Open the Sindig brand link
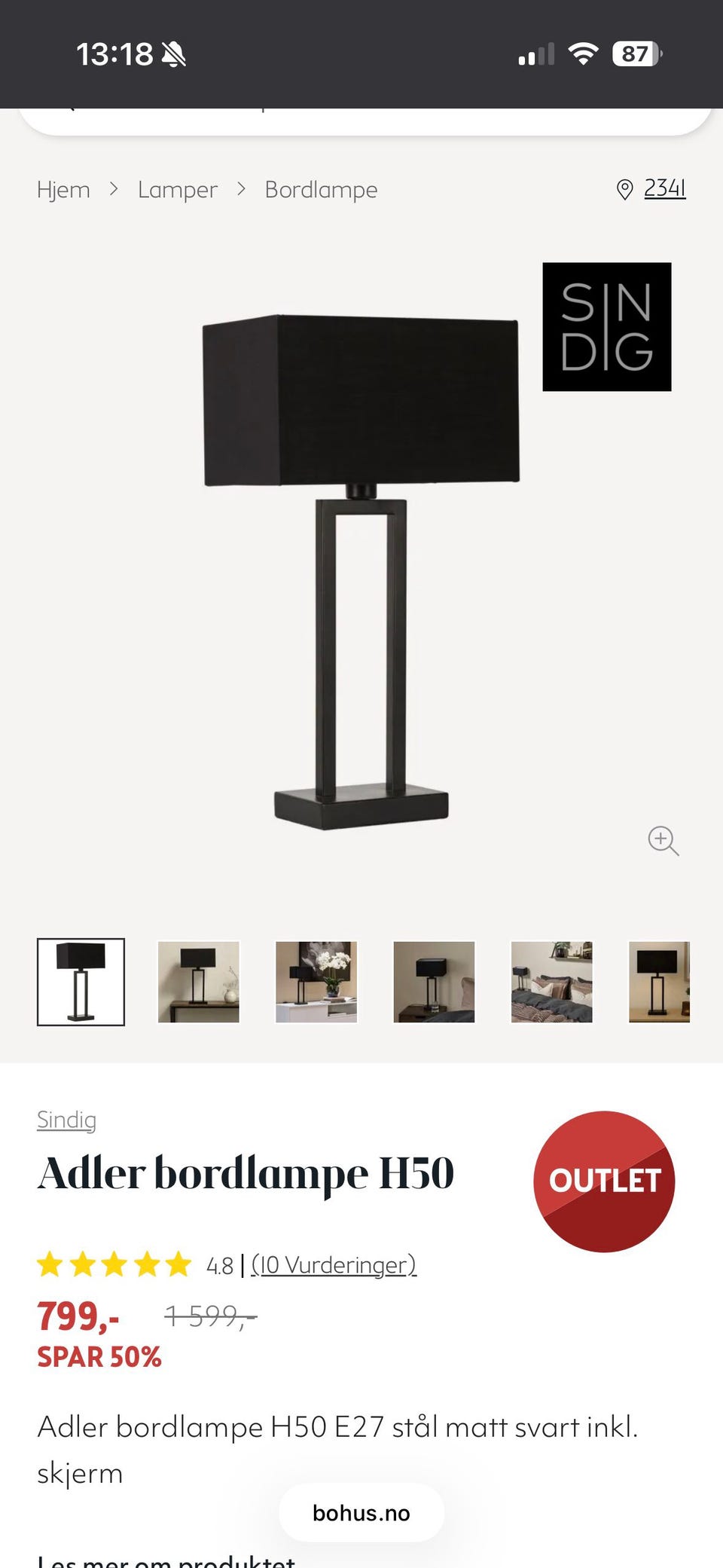 66,1120
